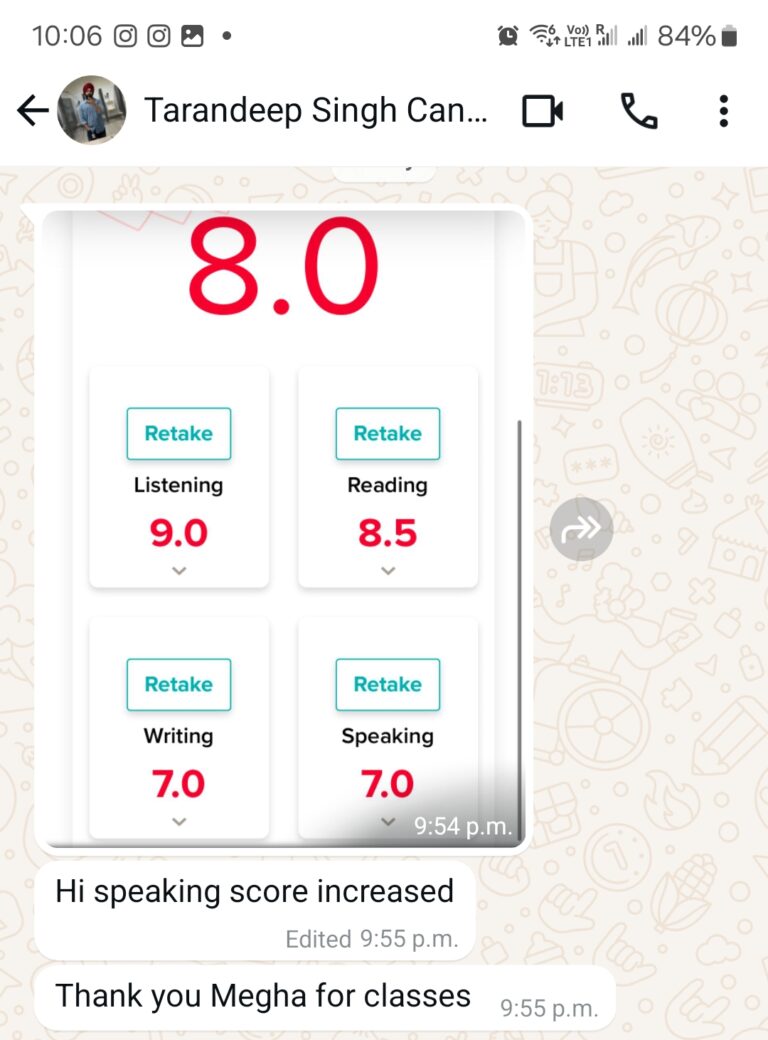Open Tarandeep Singh's contact info

(x=315, y=111)
